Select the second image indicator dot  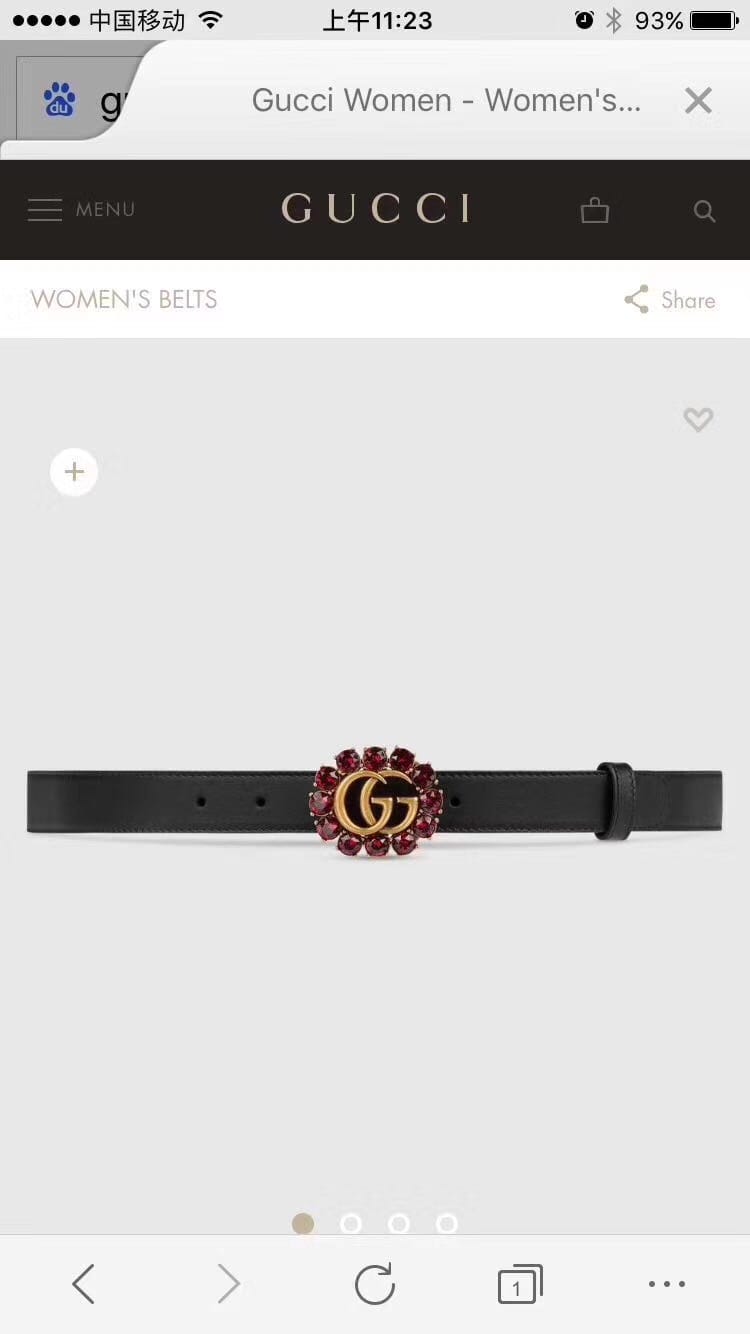pos(351,1224)
